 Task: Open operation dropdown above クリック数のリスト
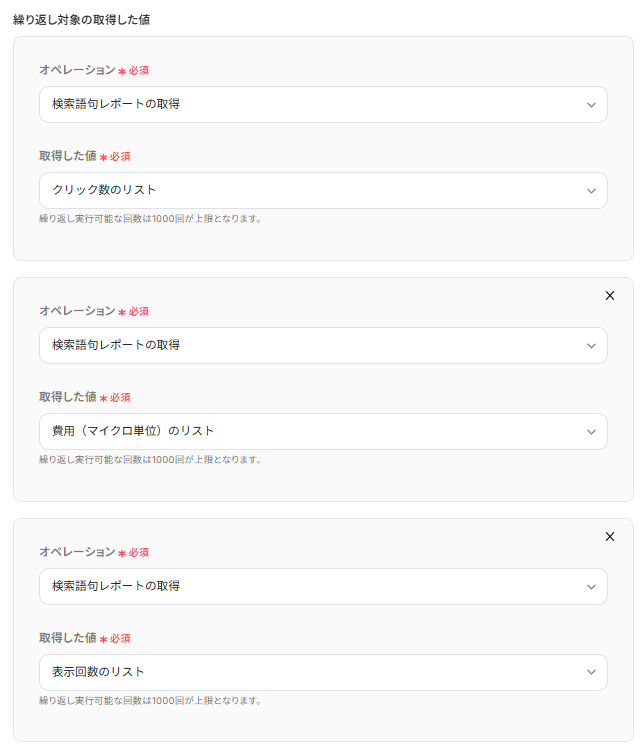pos(323,104)
